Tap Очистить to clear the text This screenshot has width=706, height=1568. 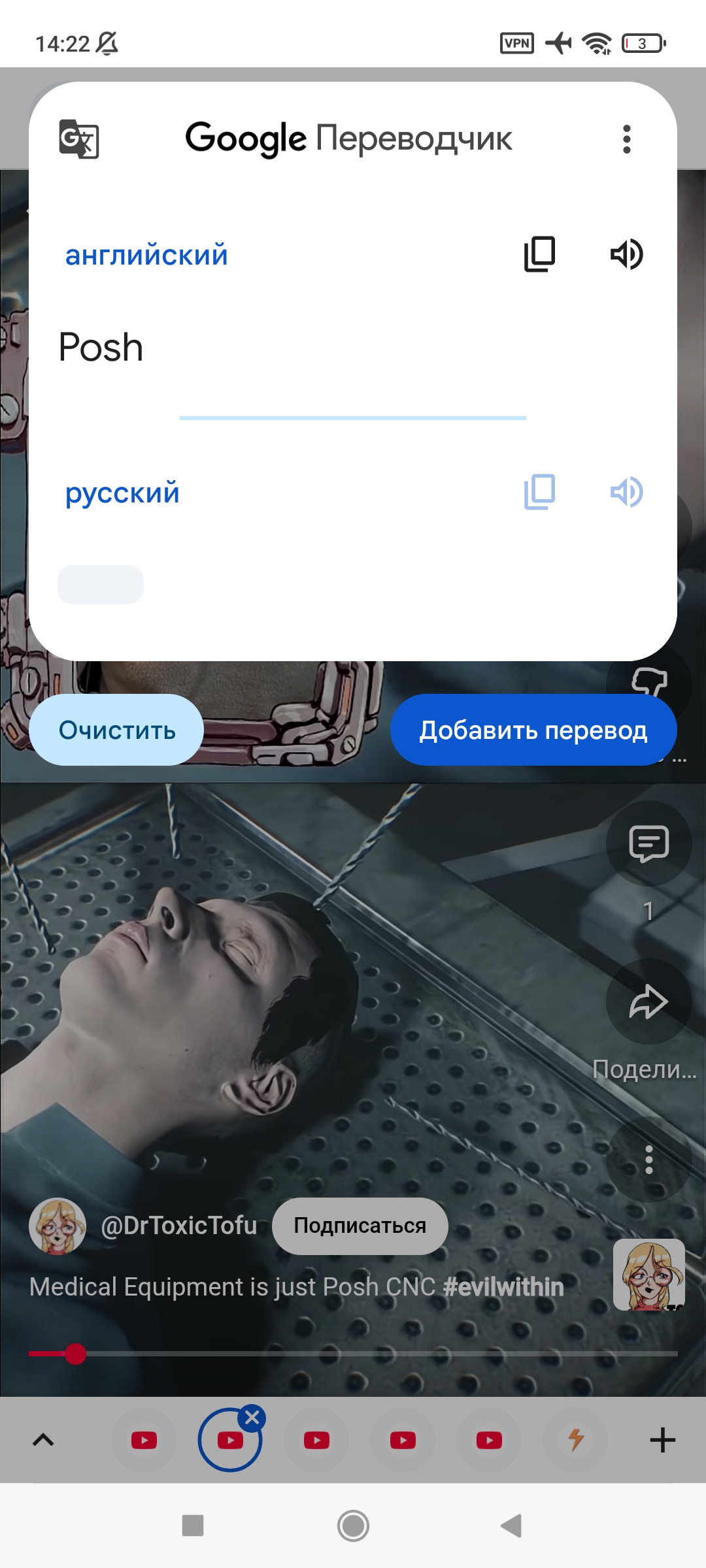pos(116,730)
